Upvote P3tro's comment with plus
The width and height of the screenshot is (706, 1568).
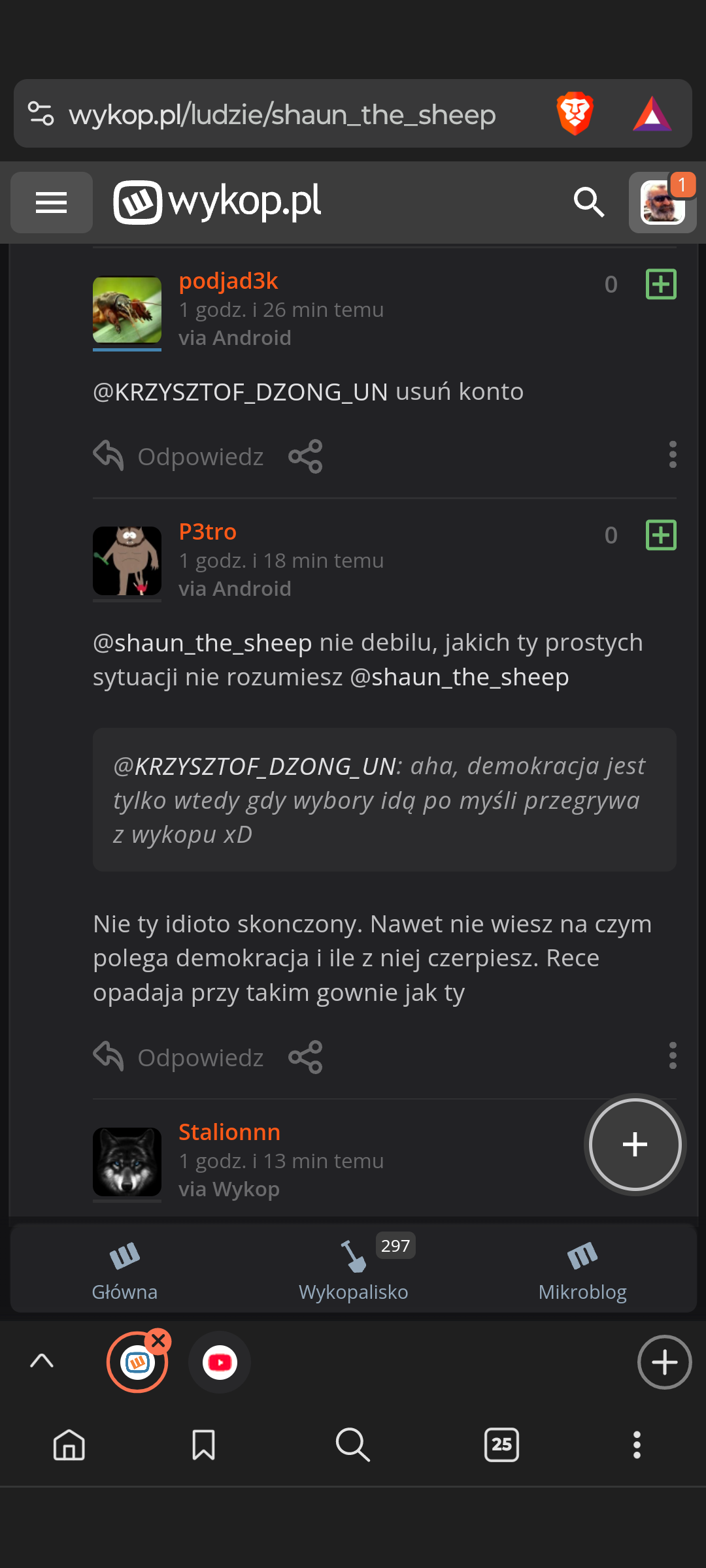point(661,535)
